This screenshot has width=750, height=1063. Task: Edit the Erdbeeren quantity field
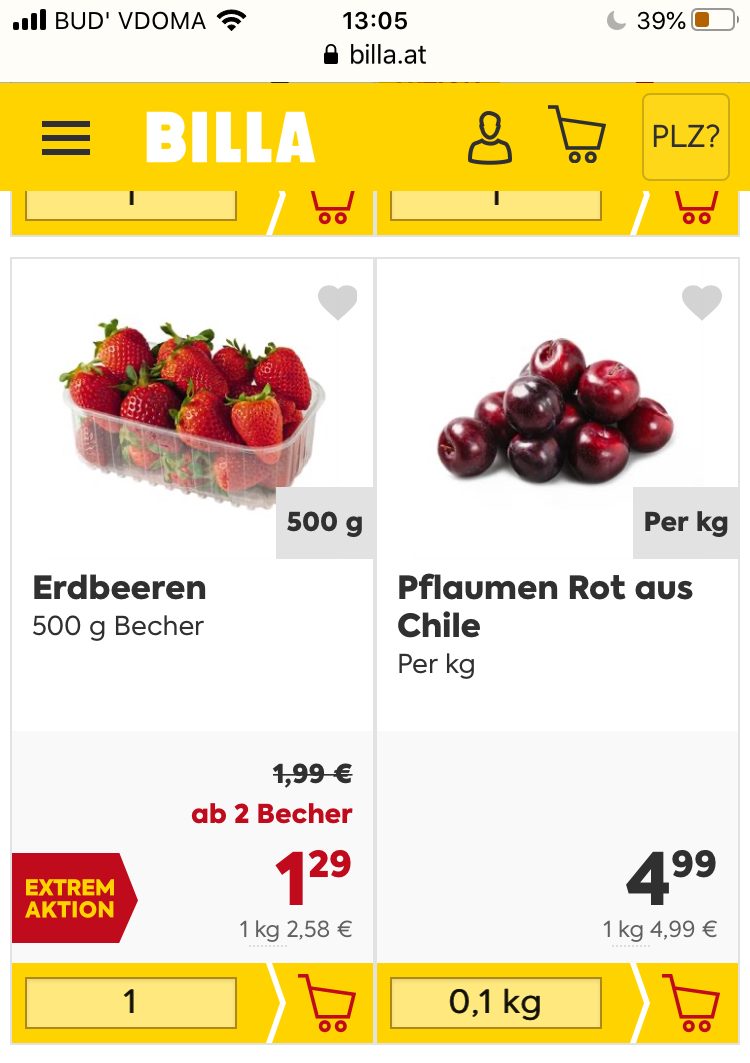tap(131, 1002)
